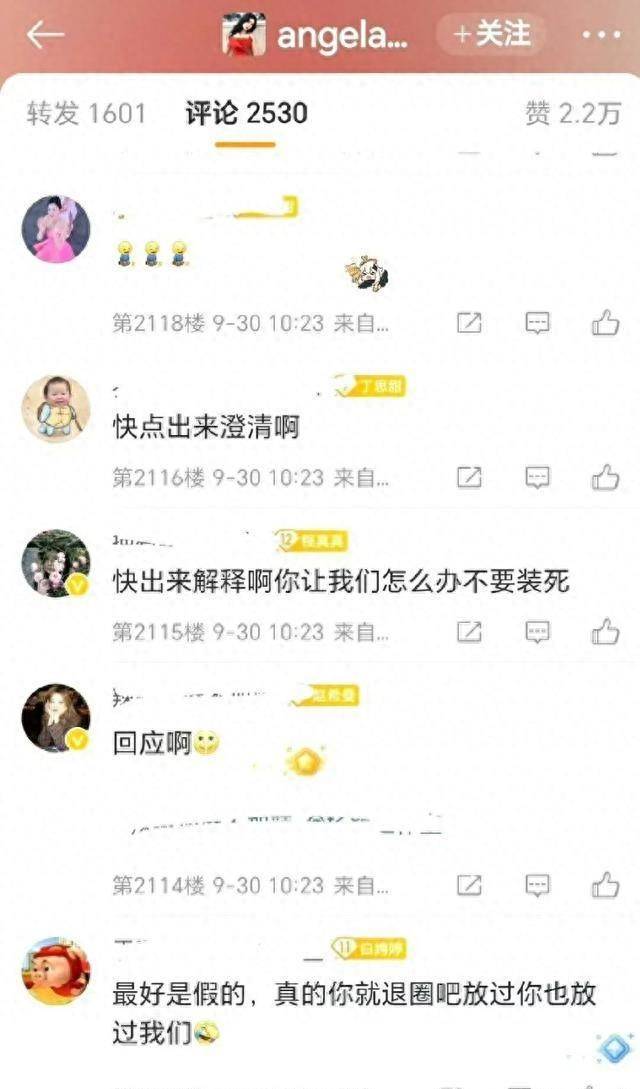Viewport: 640px width, 1089px height.
Task: Select the 评论 2530 tab
Action: (x=246, y=113)
